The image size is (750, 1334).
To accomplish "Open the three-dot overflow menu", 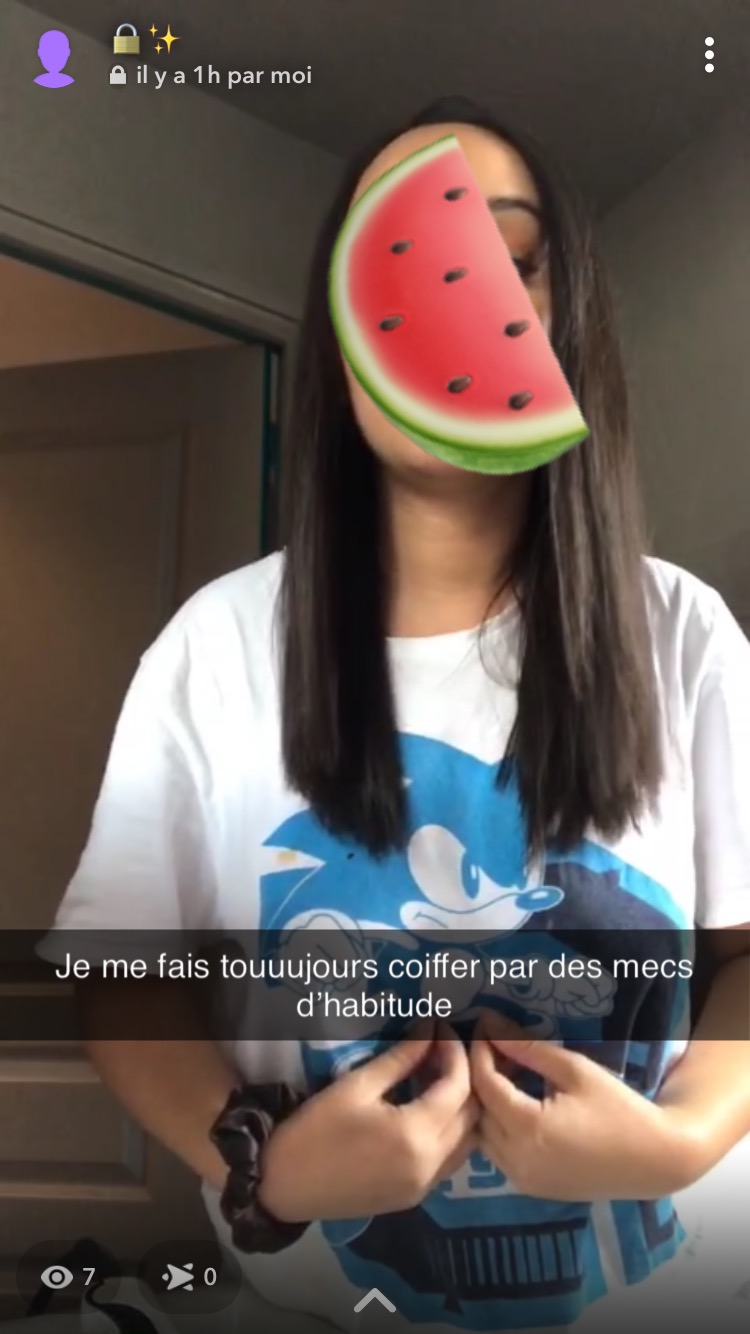I will (x=709, y=55).
